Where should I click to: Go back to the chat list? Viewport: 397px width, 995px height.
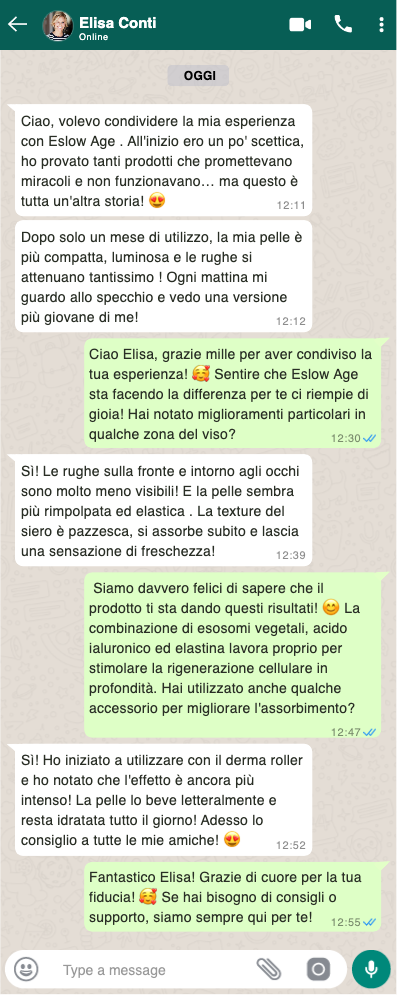point(17,25)
